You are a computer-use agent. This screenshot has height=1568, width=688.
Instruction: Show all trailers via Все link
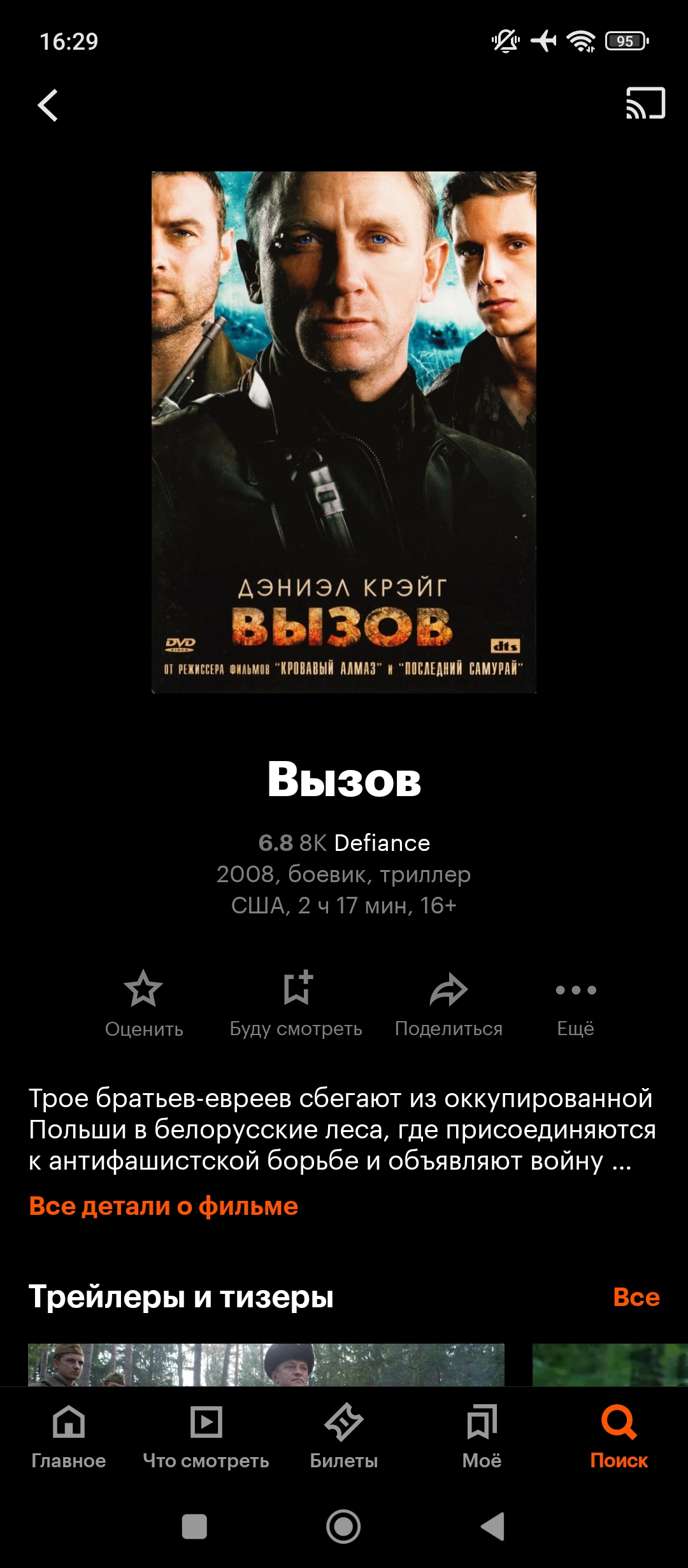pyautogui.click(x=636, y=1296)
